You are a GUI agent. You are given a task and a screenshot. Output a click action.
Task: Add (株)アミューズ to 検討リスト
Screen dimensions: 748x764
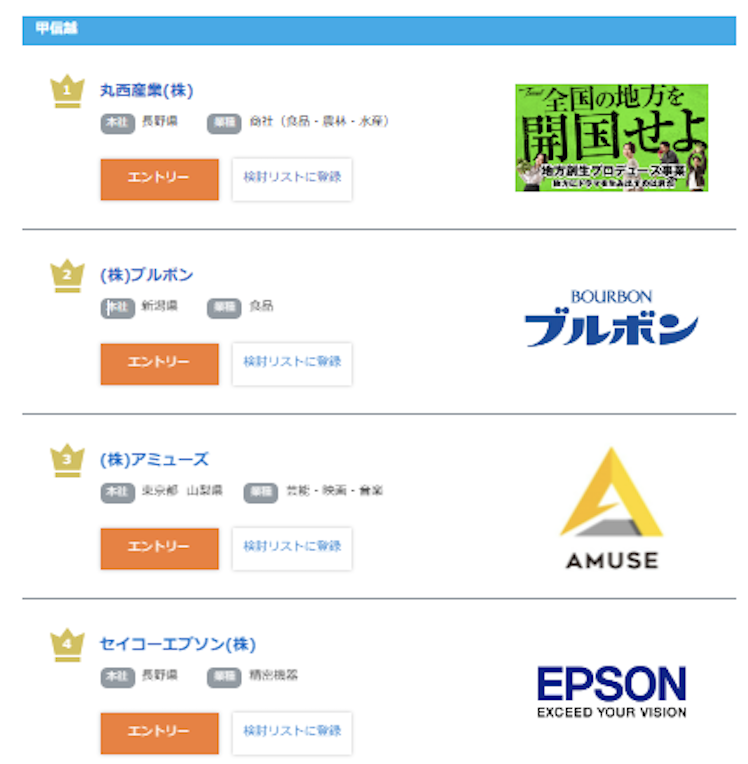click(x=292, y=548)
